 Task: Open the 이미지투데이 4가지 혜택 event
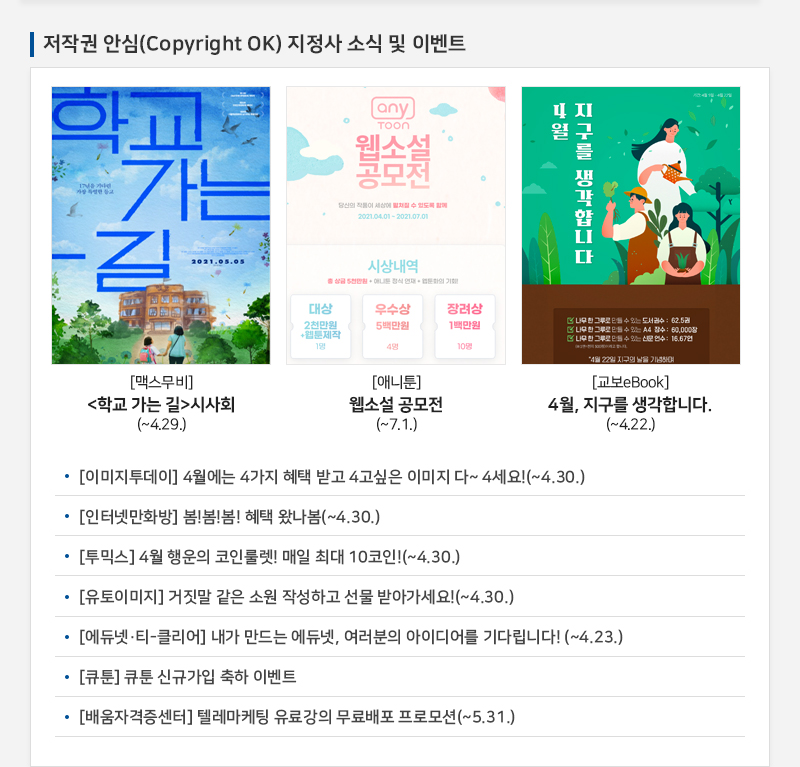pos(331,476)
